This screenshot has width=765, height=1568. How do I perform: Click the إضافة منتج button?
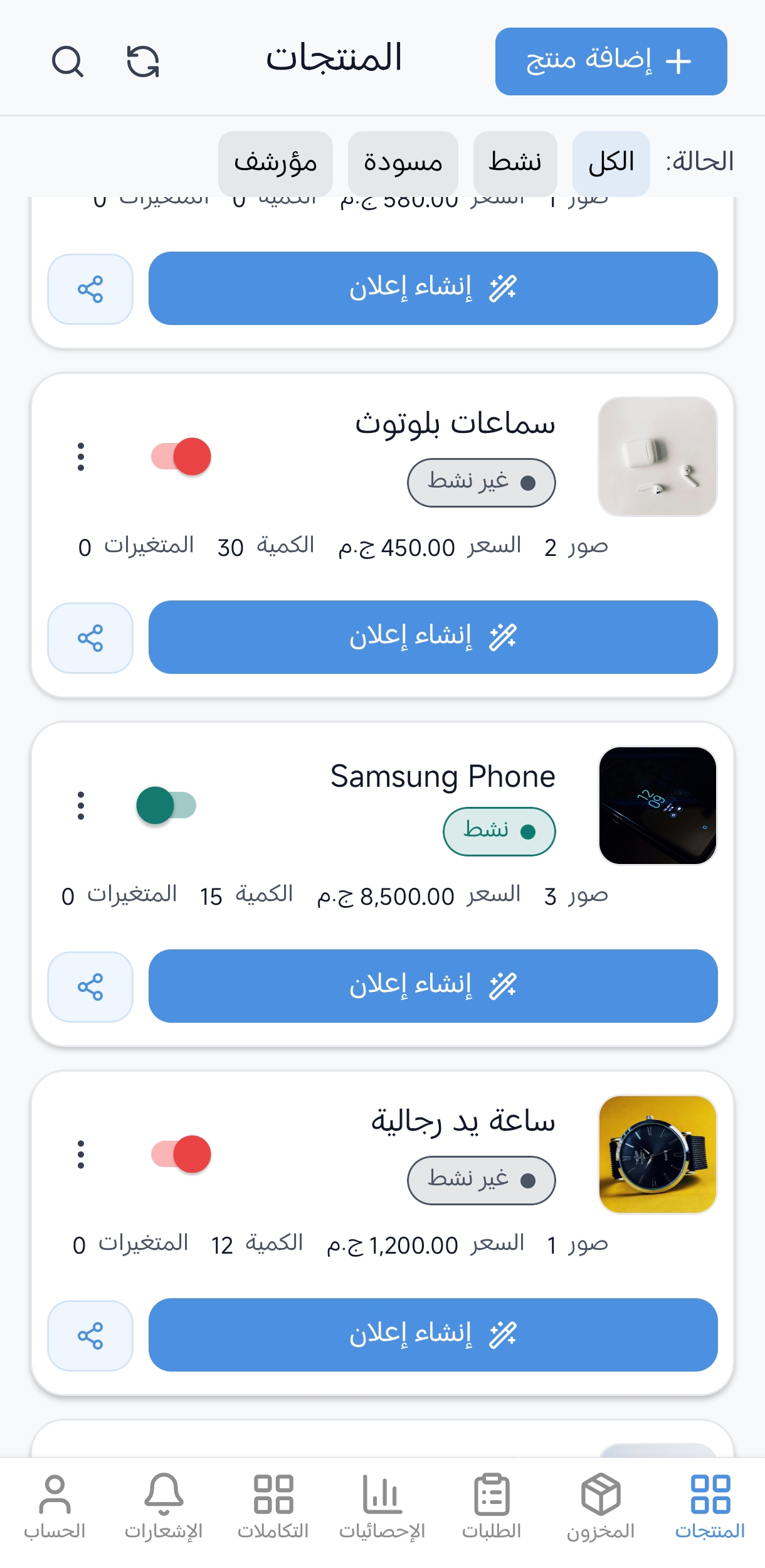(611, 61)
